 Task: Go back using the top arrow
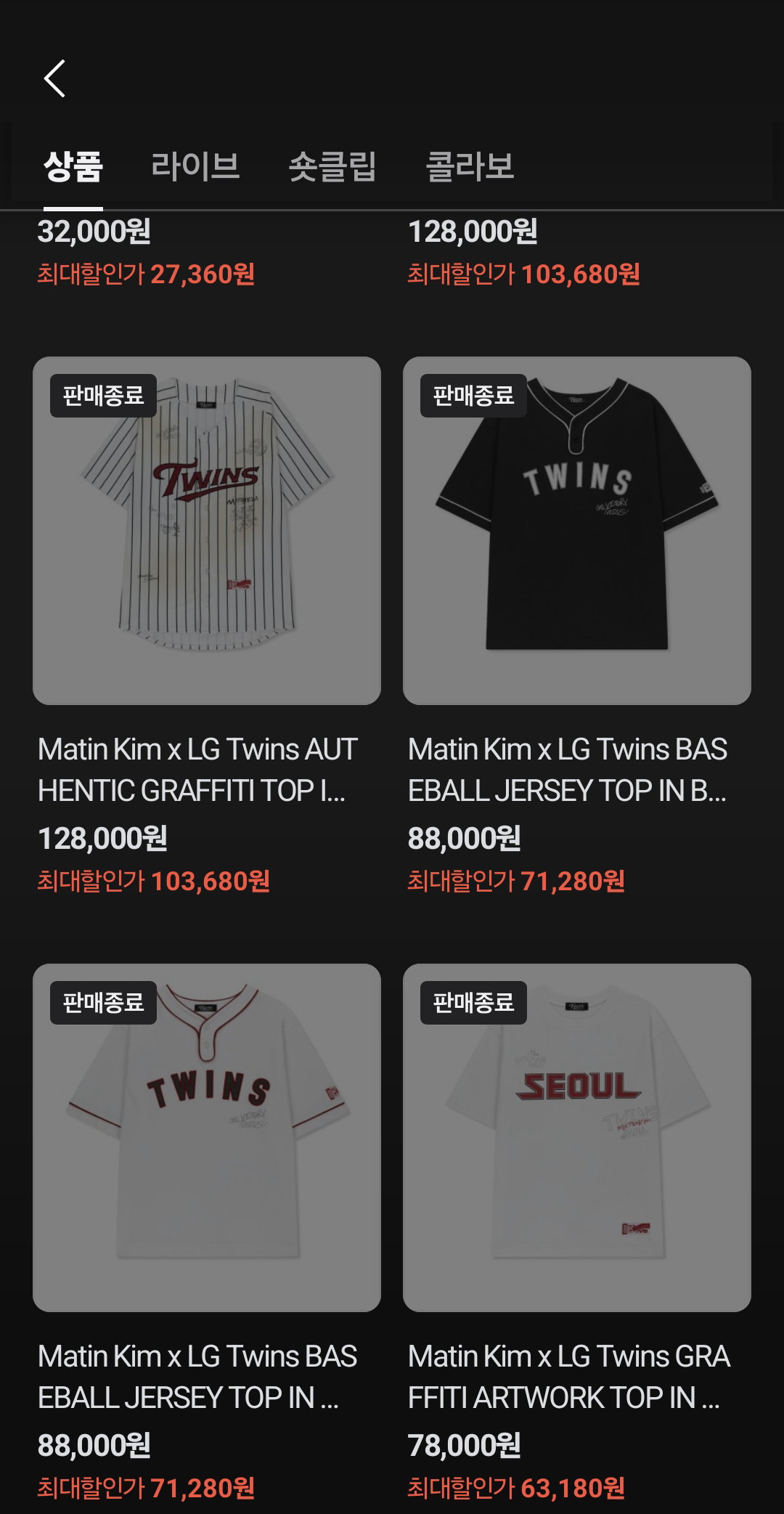pyautogui.click(x=54, y=78)
